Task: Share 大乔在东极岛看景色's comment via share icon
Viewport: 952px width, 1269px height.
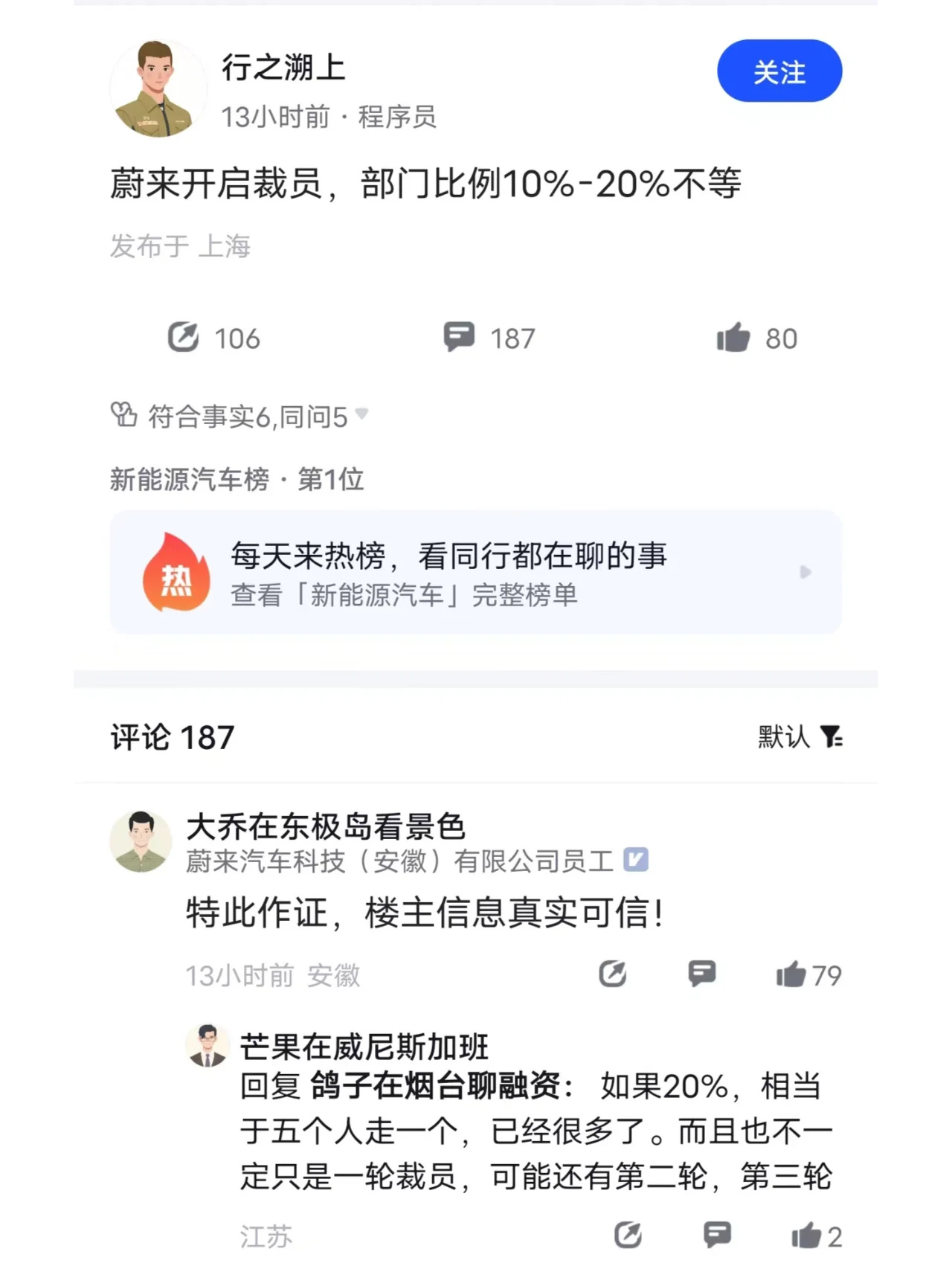Action: click(612, 973)
